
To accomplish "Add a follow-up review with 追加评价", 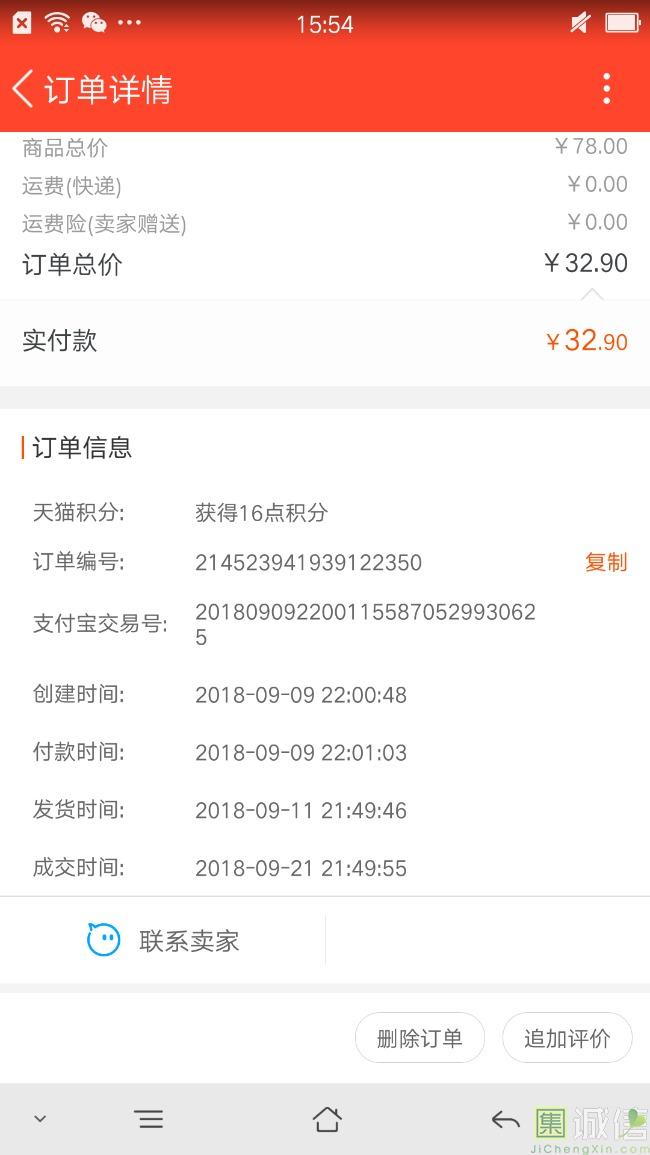I will 567,1038.
